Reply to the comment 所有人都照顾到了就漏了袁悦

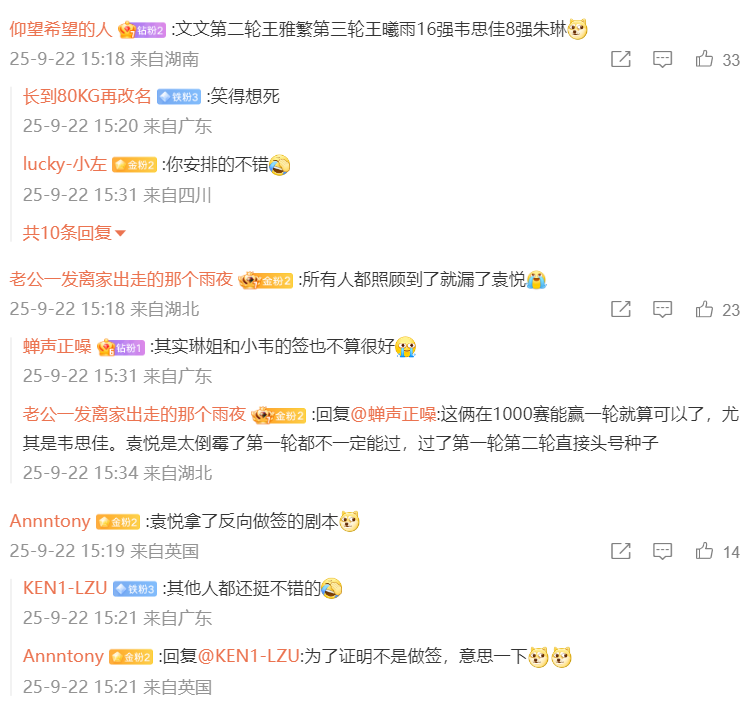(662, 310)
